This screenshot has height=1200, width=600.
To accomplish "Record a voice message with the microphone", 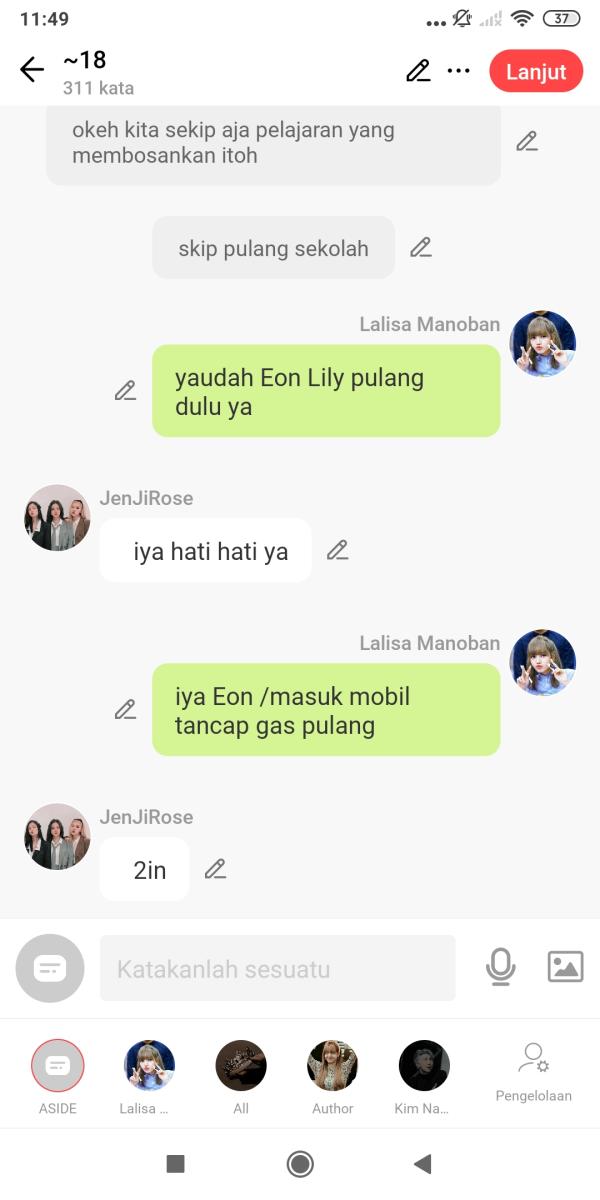I will (x=500, y=967).
